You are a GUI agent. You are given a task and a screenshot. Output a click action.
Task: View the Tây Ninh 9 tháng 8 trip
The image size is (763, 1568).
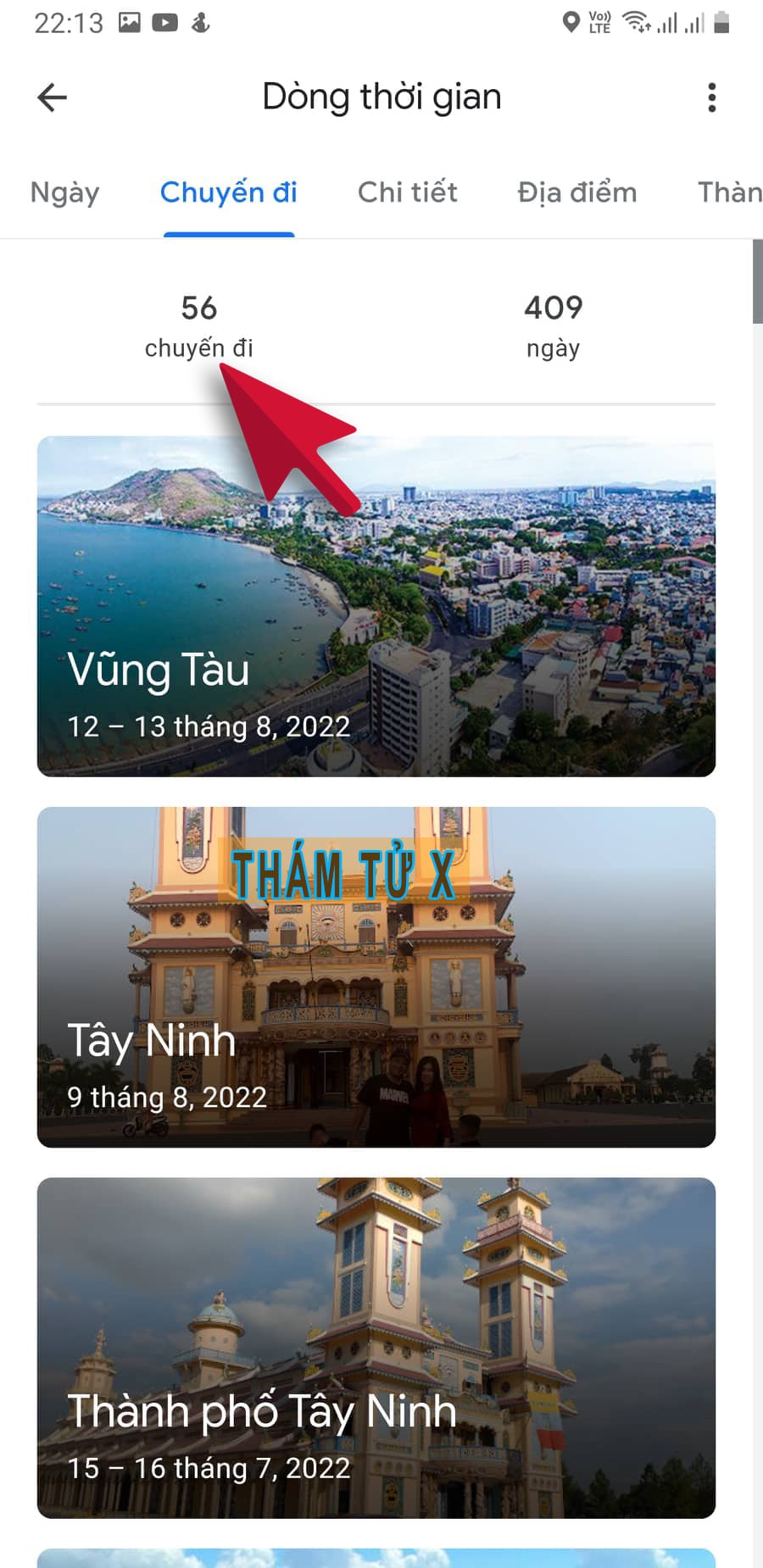click(x=376, y=976)
